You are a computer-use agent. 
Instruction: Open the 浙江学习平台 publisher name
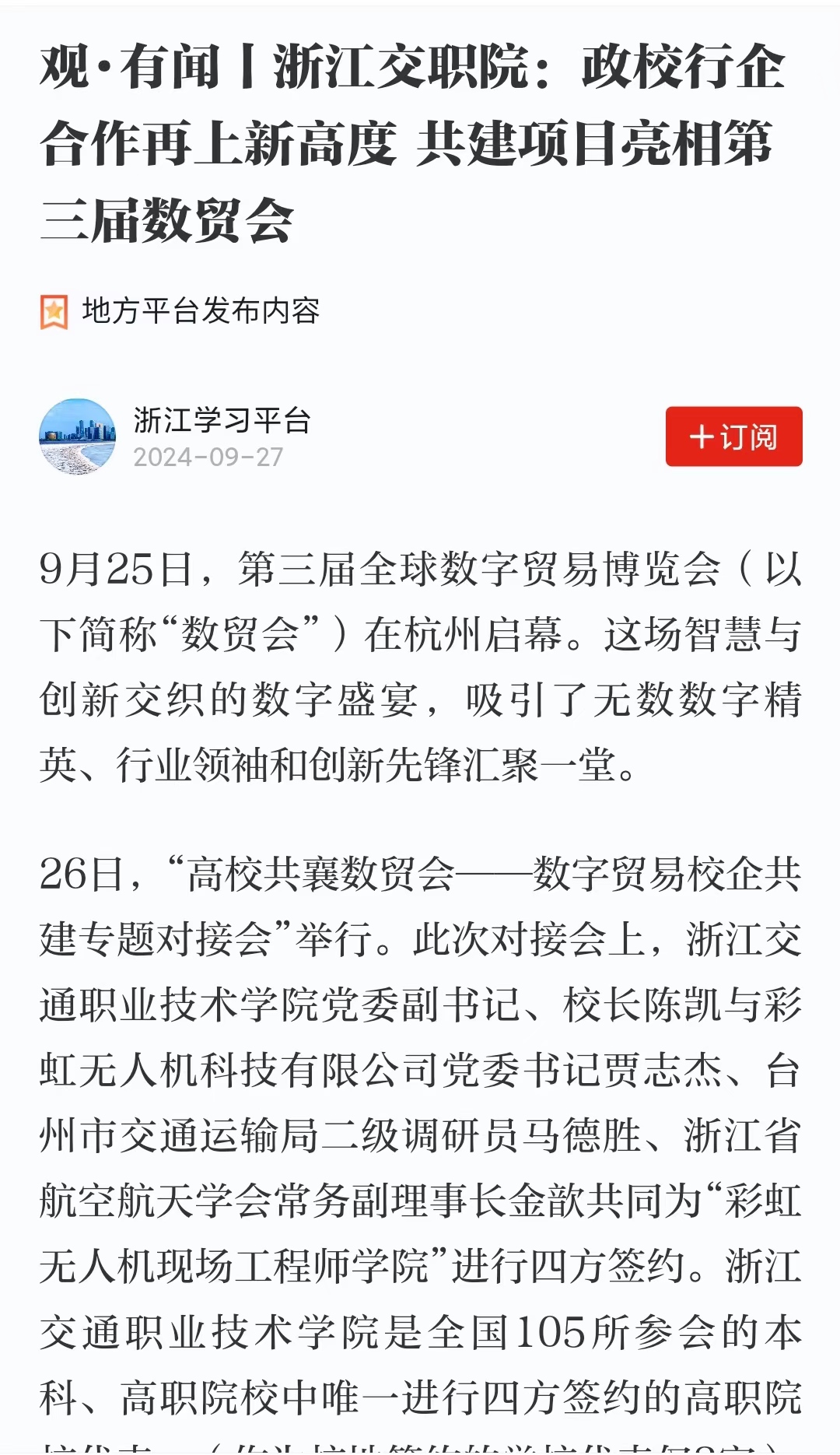pos(222,420)
